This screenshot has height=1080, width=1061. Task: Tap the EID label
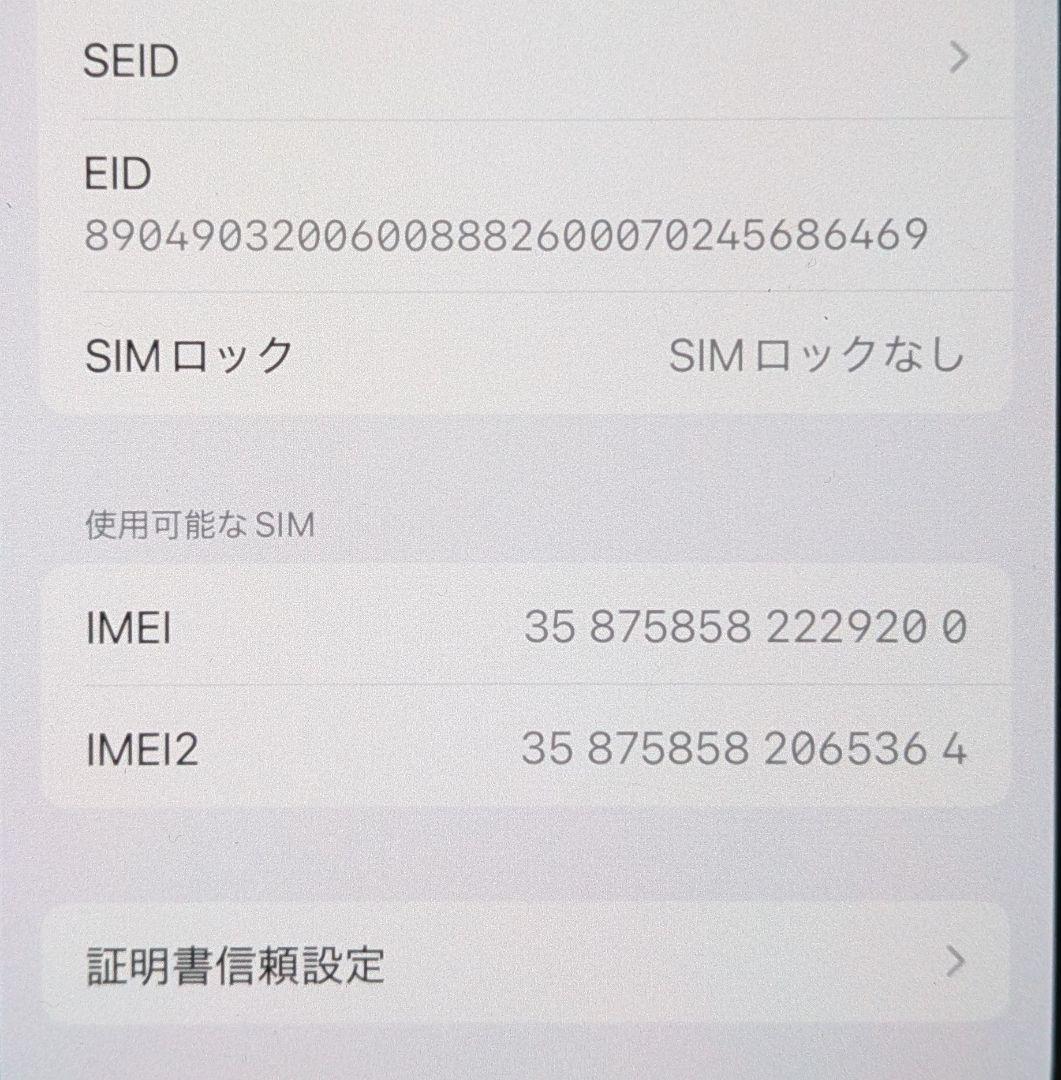pyautogui.click(x=116, y=172)
